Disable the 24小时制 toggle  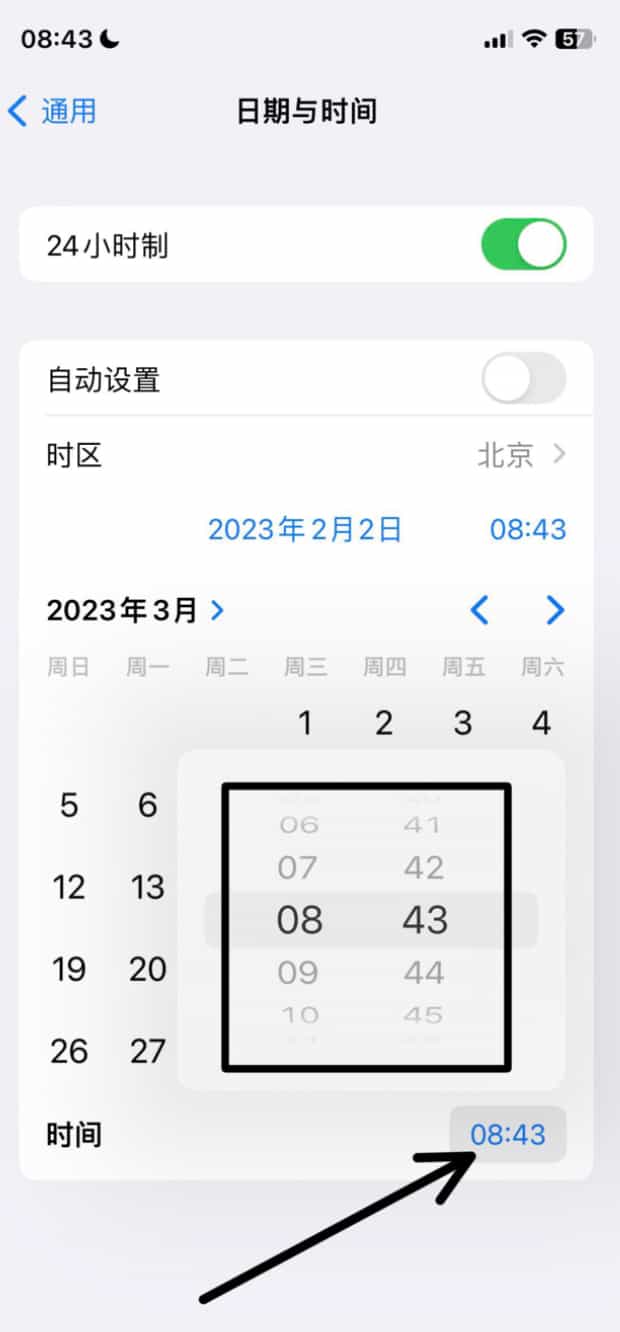[523, 245]
